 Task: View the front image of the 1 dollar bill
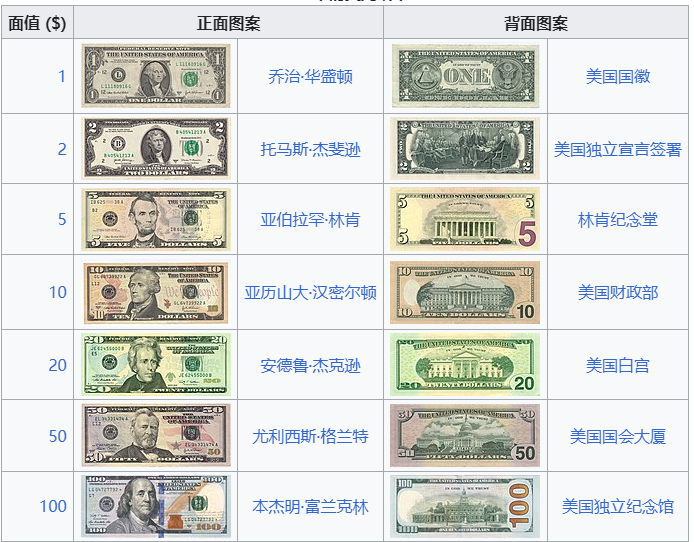(155, 76)
